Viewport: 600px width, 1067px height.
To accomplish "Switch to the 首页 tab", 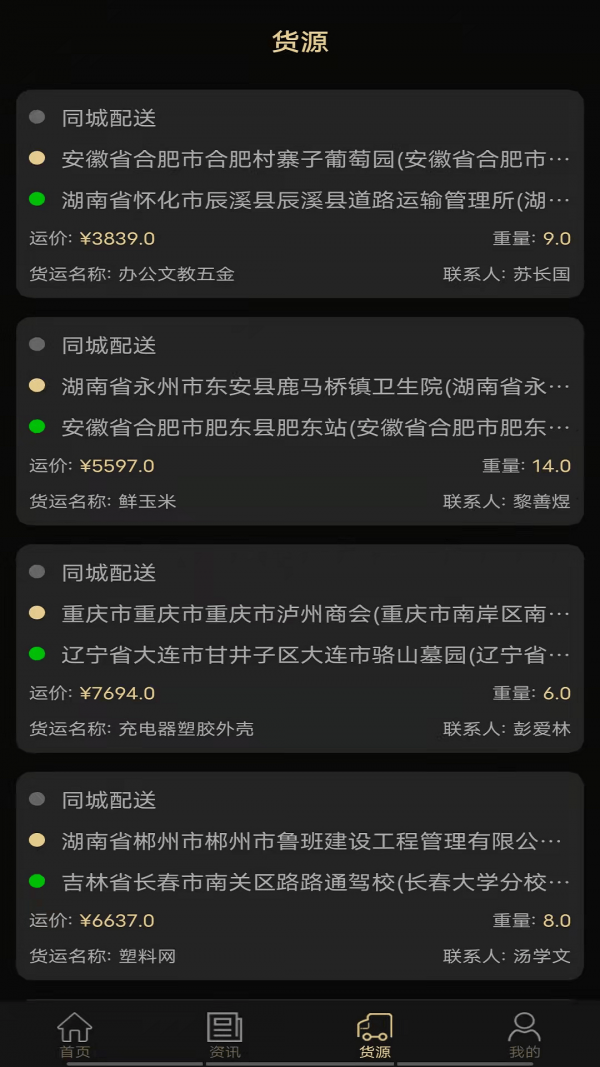I will coord(75,1035).
